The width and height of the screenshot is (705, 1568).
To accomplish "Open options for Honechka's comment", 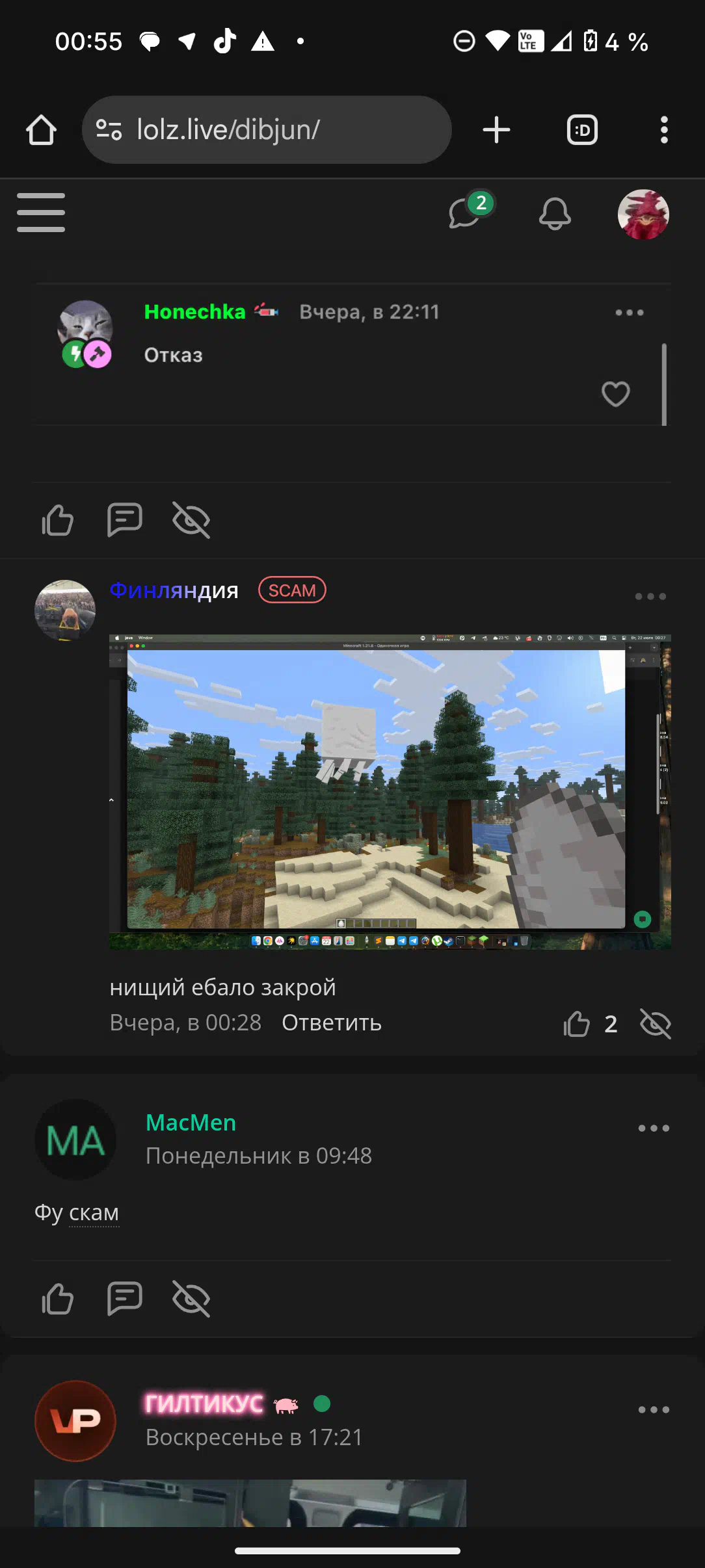I will (x=630, y=313).
